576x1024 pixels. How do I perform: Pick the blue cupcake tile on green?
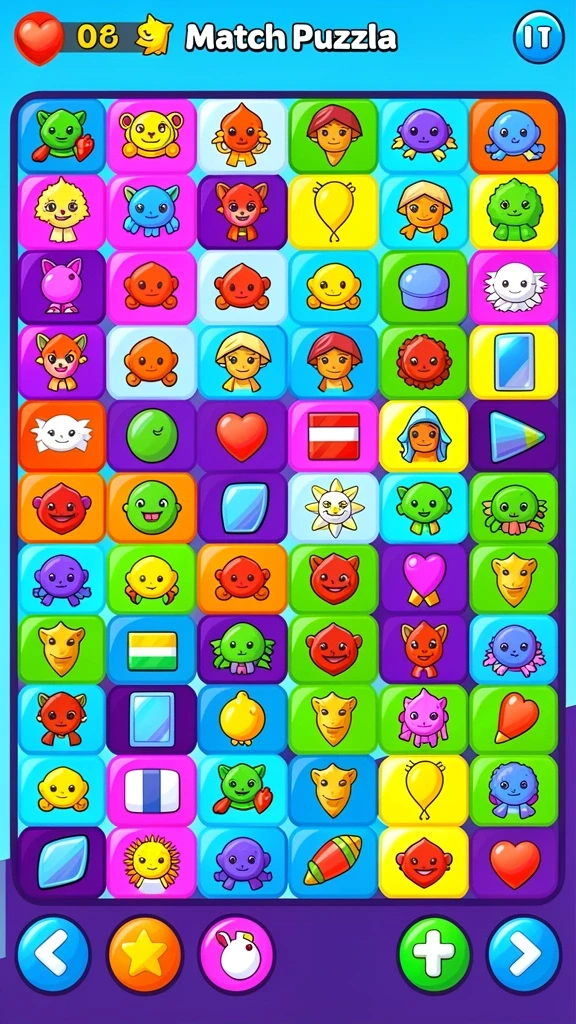click(x=423, y=287)
